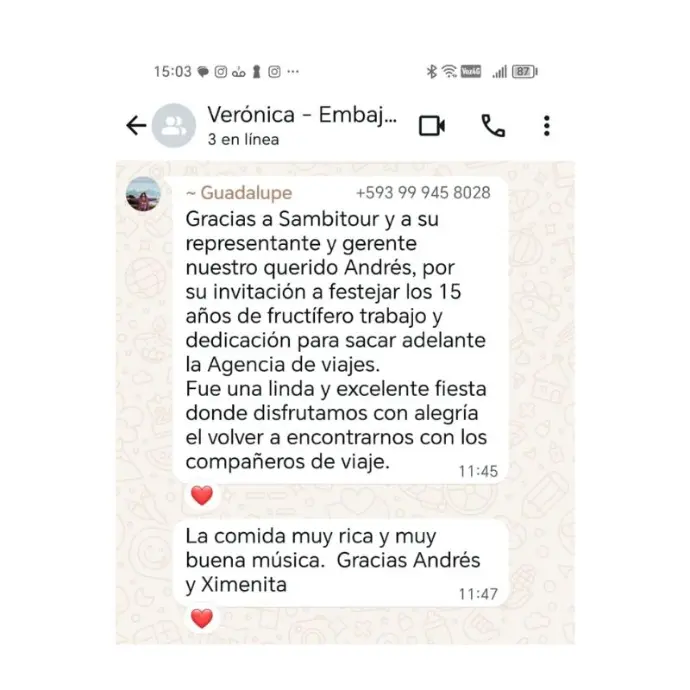The height and width of the screenshot is (690, 690).
Task: Start a voice call with the group
Action: pos(493,126)
